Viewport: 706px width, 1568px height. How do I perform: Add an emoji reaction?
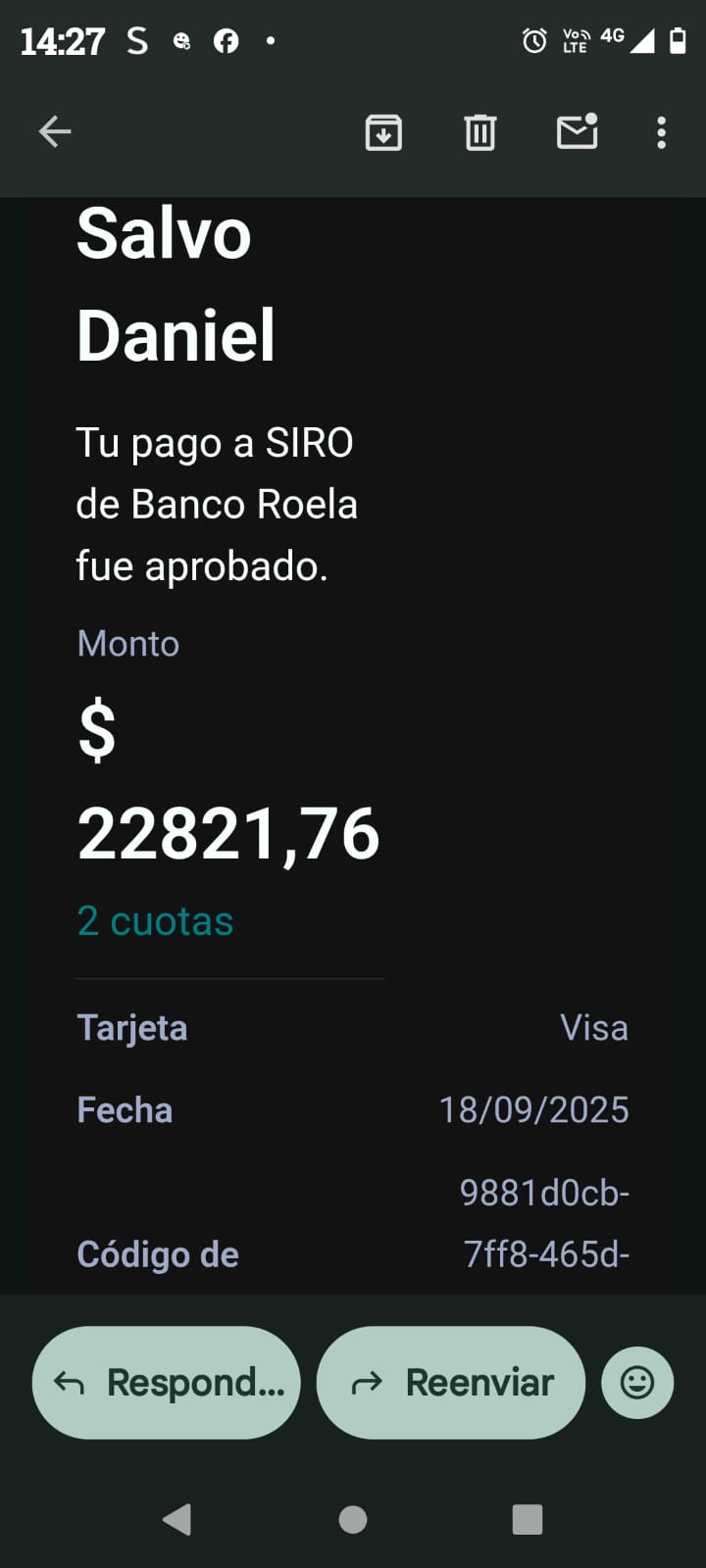coord(637,1382)
